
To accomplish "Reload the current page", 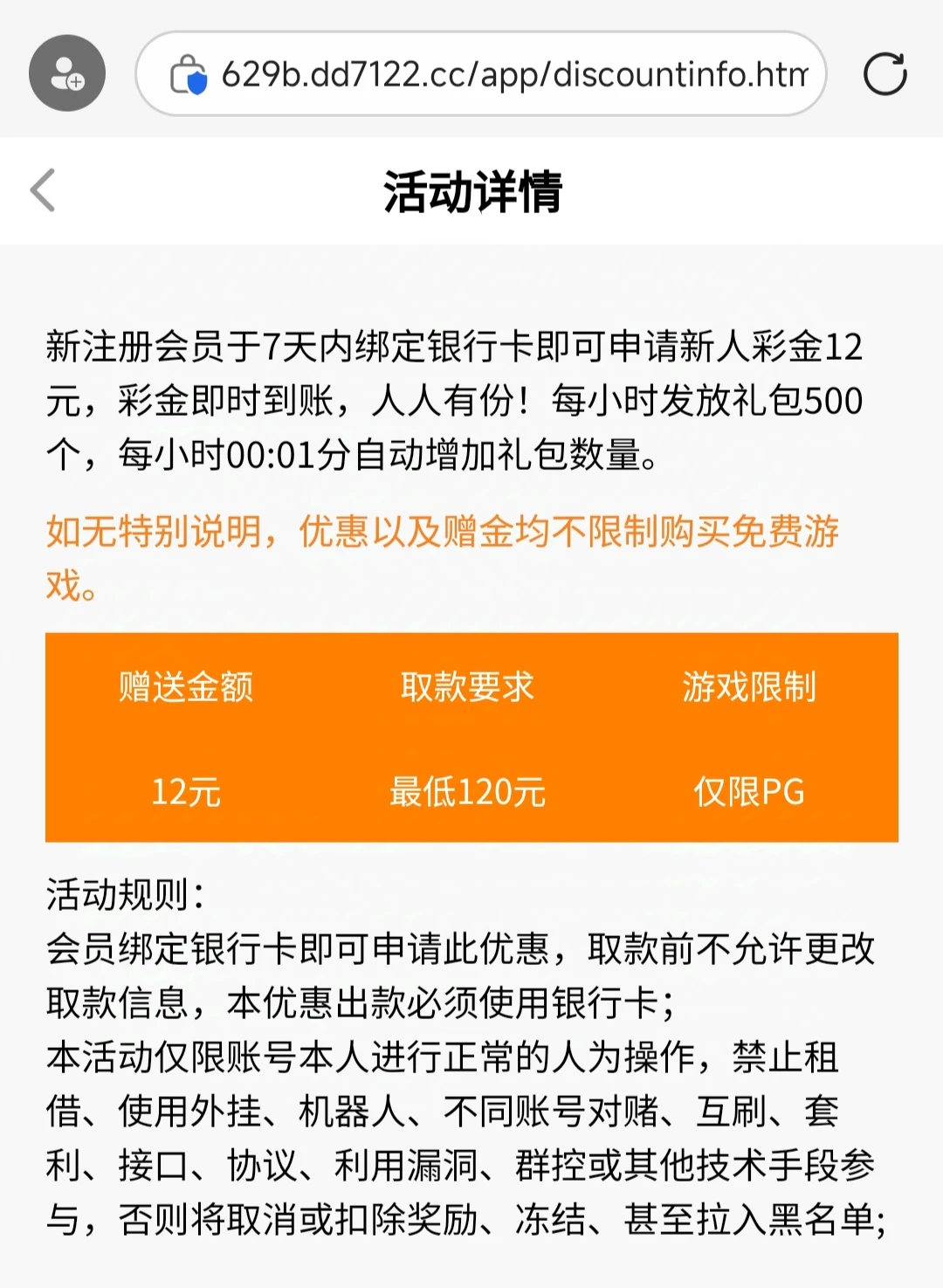I will click(x=884, y=74).
